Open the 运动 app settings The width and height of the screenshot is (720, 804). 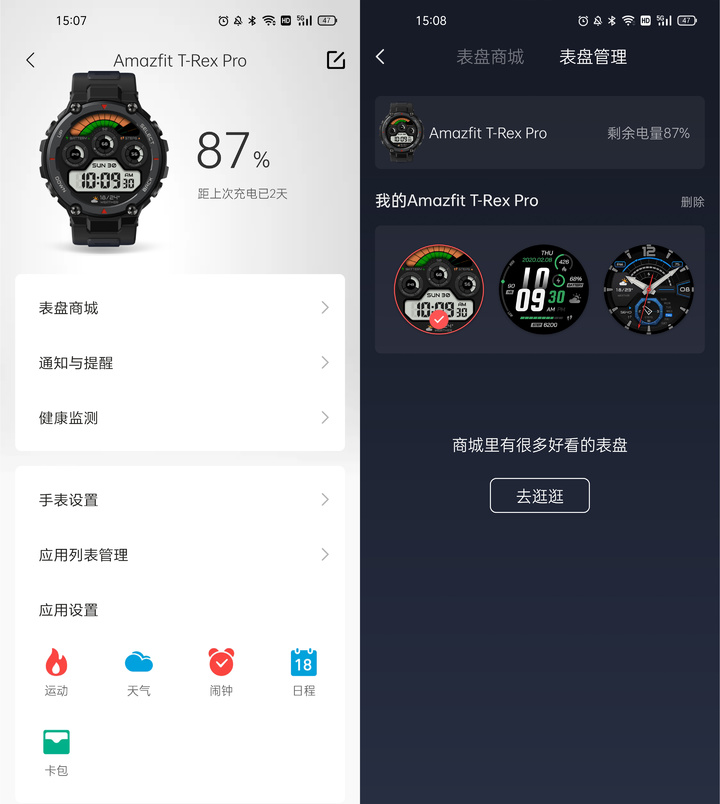point(56,671)
